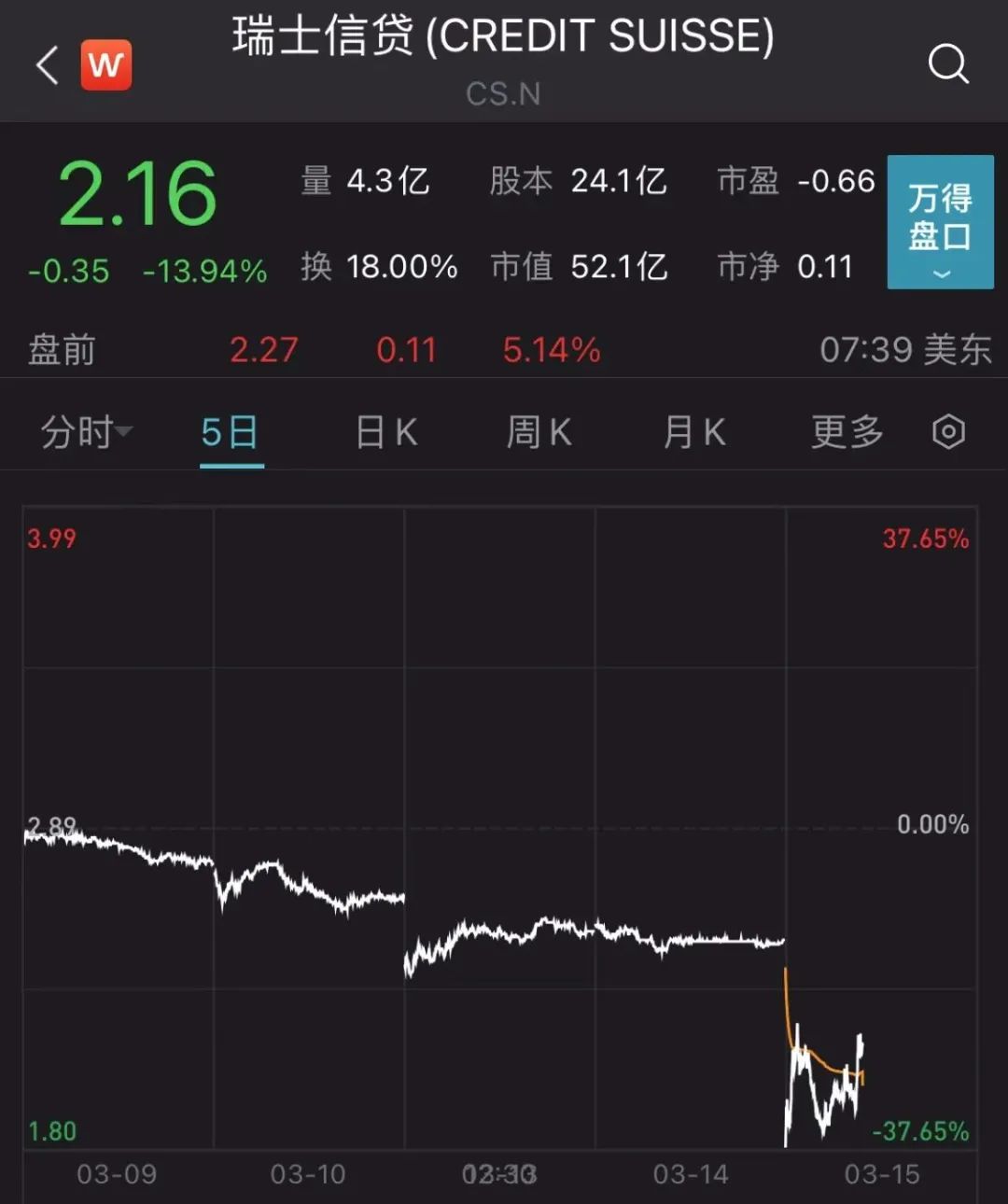Image resolution: width=1008 pixels, height=1204 pixels.
Task: Go back using the arrow icon
Action: (x=47, y=65)
